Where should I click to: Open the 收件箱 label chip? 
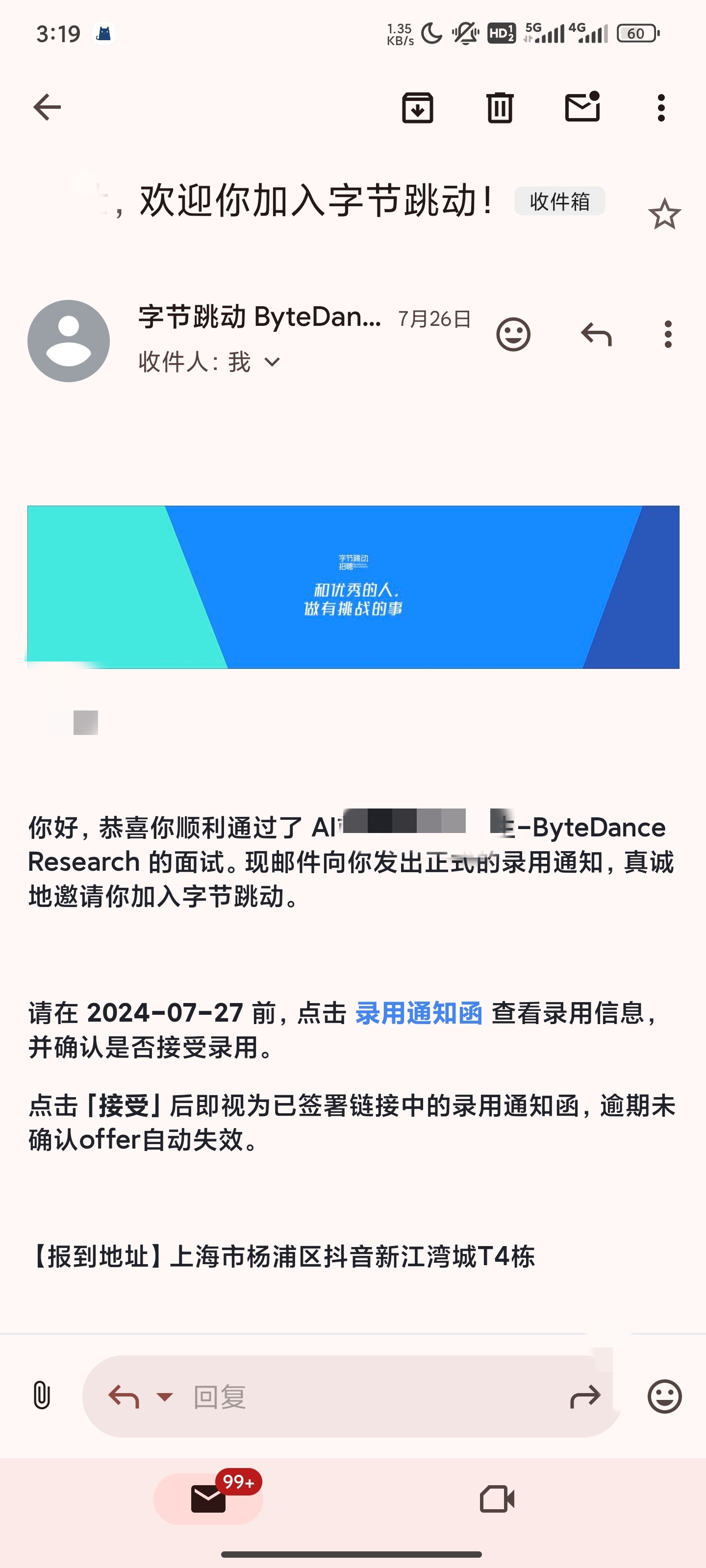(x=559, y=201)
